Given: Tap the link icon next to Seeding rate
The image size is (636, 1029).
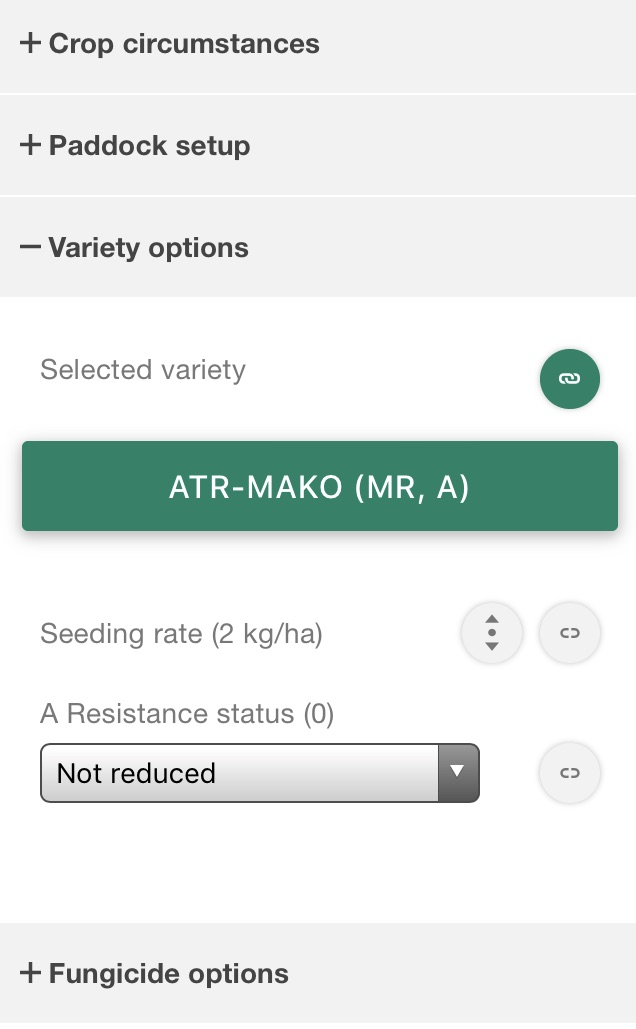Looking at the screenshot, I should tap(569, 633).
